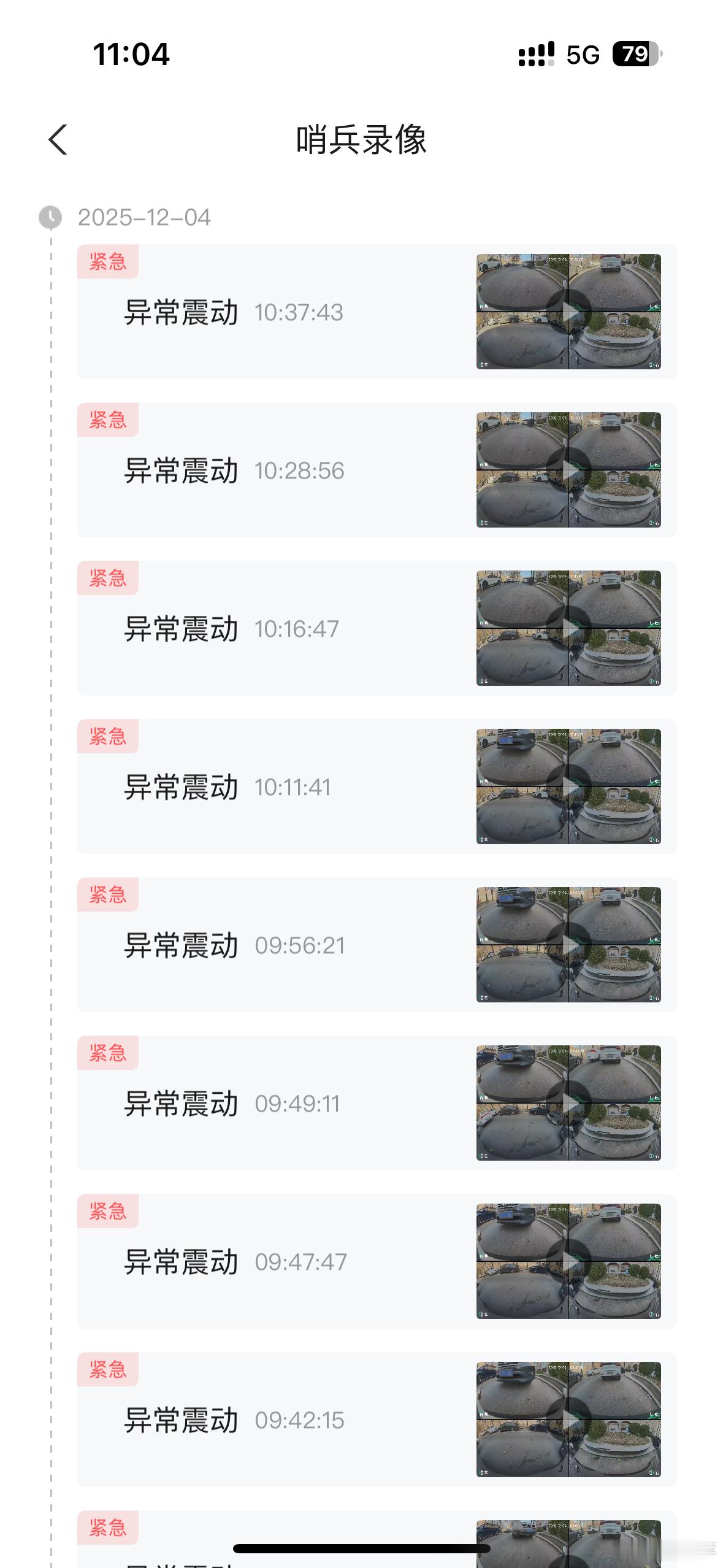Tap the 紧急 badge on the topmost alert

pos(108,262)
